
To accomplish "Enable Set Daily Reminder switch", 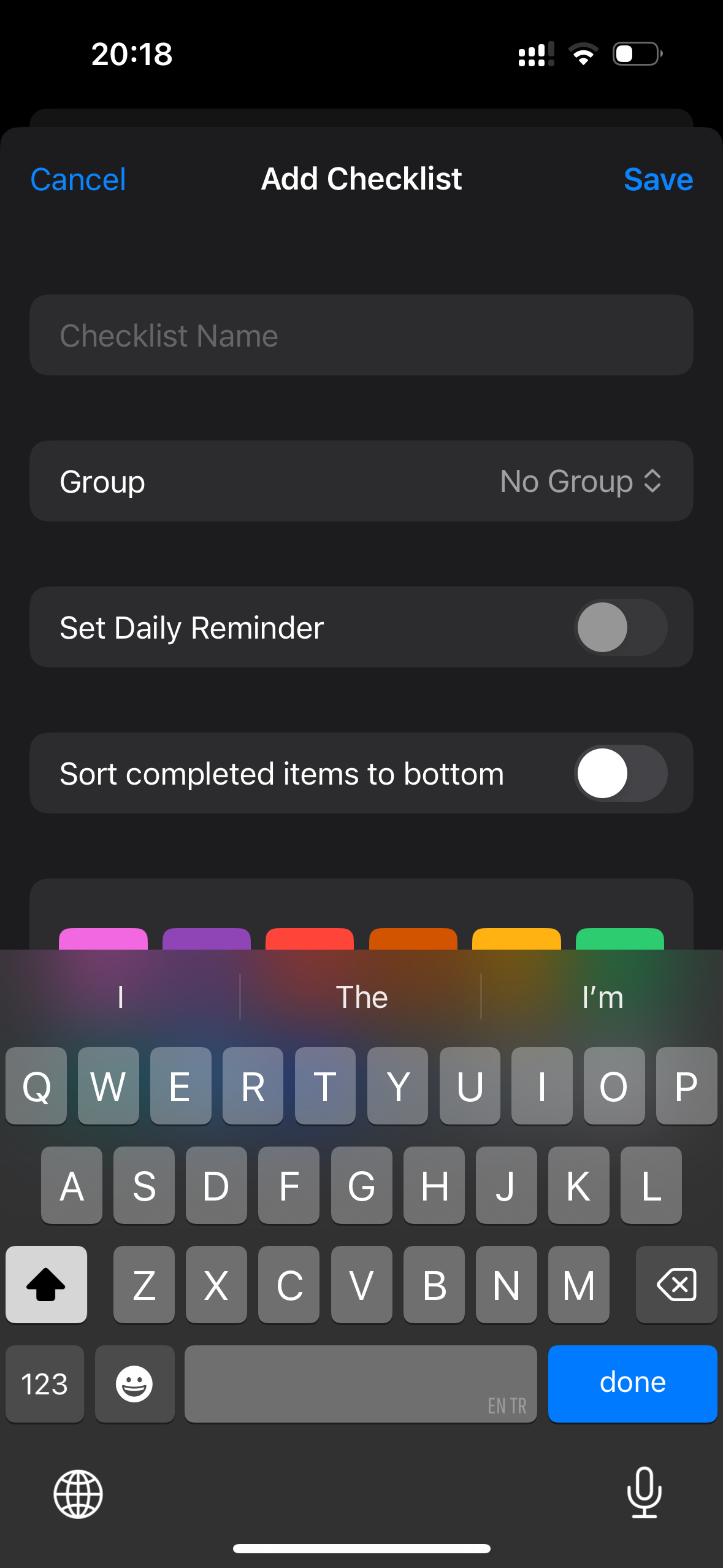I will point(620,628).
